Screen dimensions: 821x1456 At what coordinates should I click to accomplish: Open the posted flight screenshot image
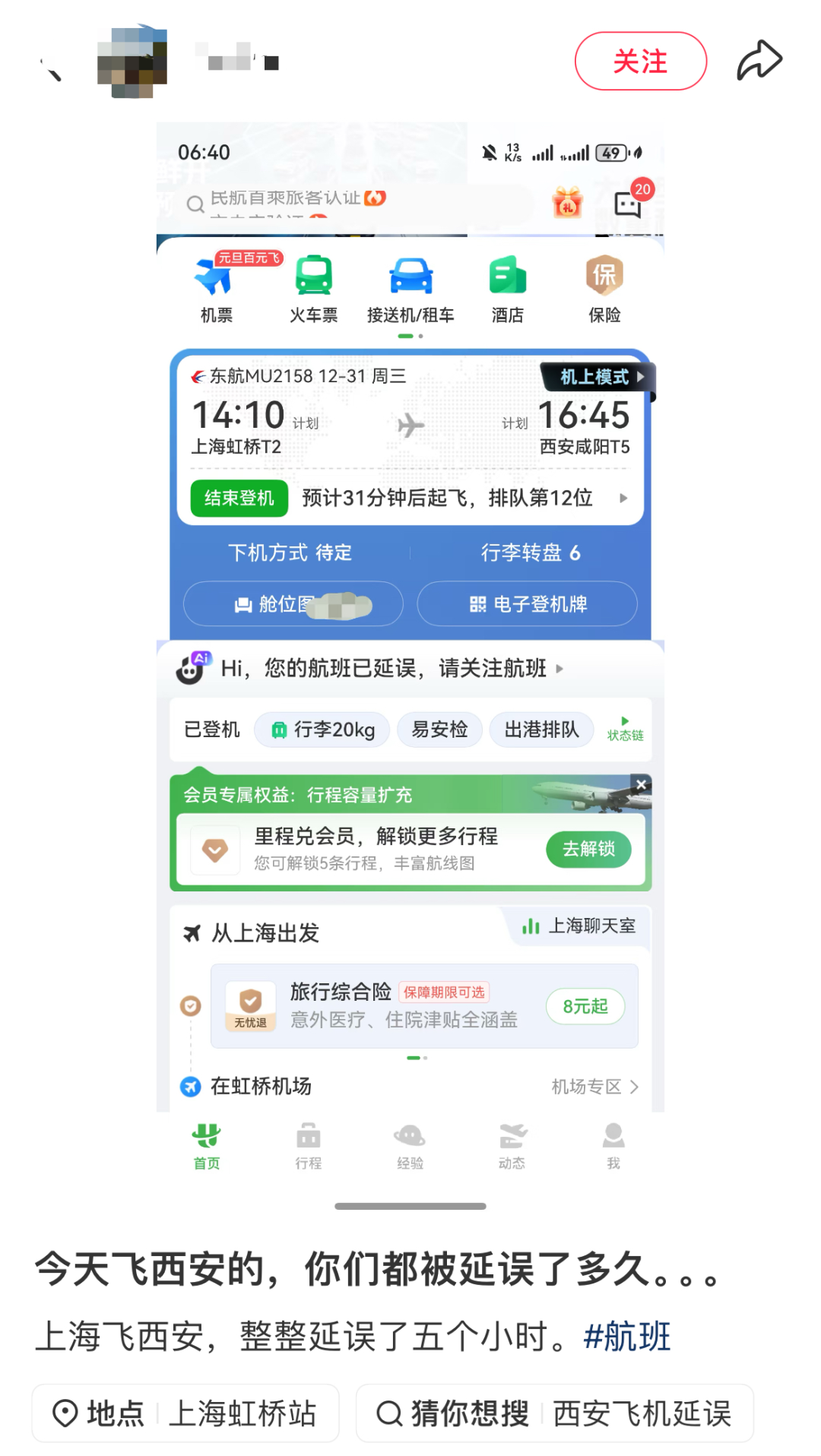[x=410, y=654]
